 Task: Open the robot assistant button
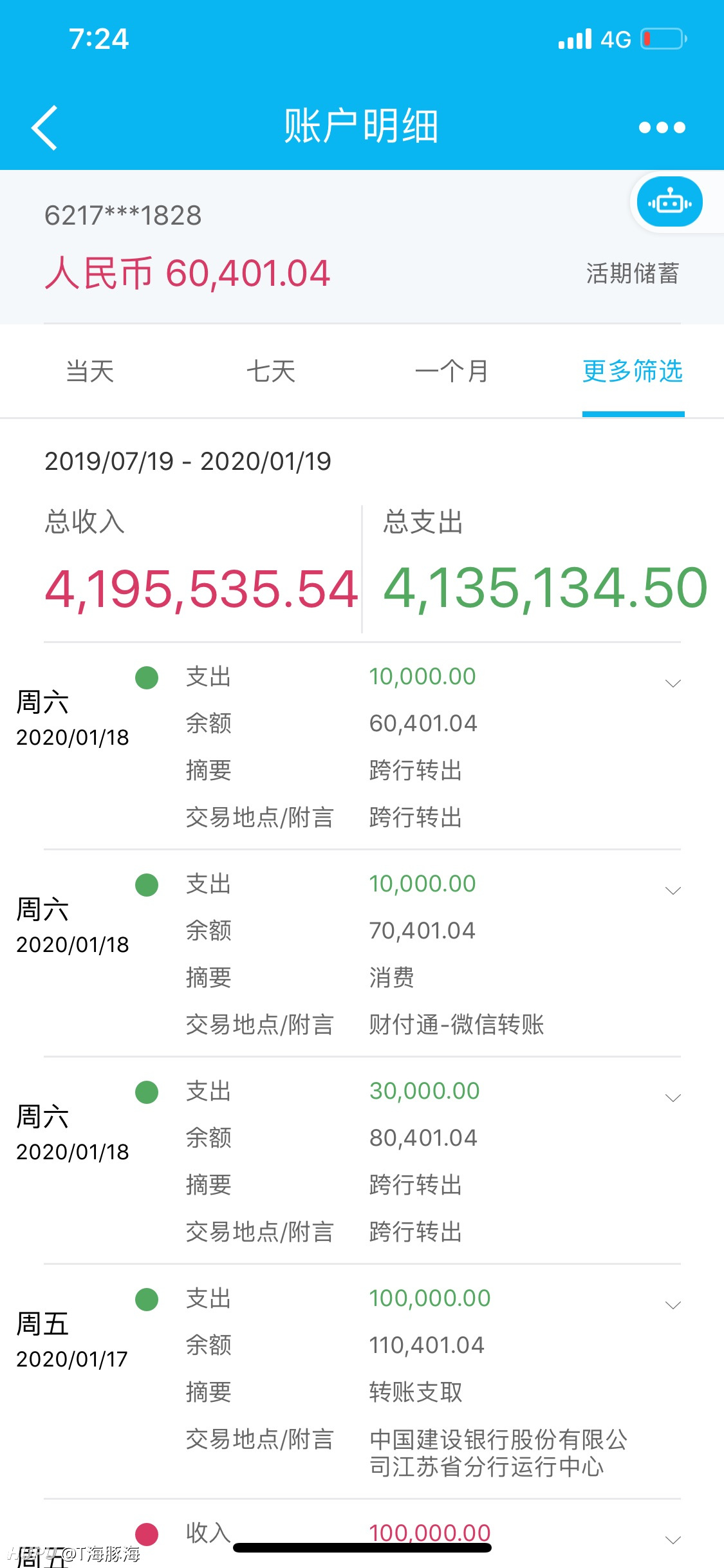pyautogui.click(x=669, y=202)
